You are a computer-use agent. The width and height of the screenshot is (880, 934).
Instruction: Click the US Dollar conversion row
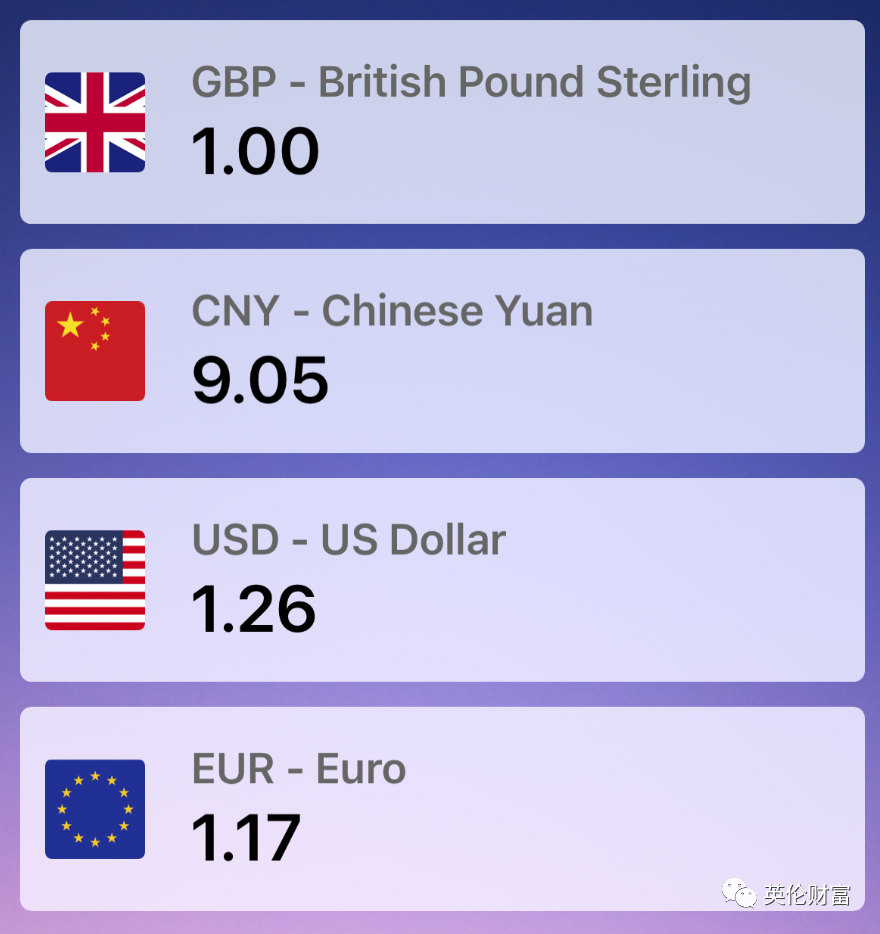[440, 580]
